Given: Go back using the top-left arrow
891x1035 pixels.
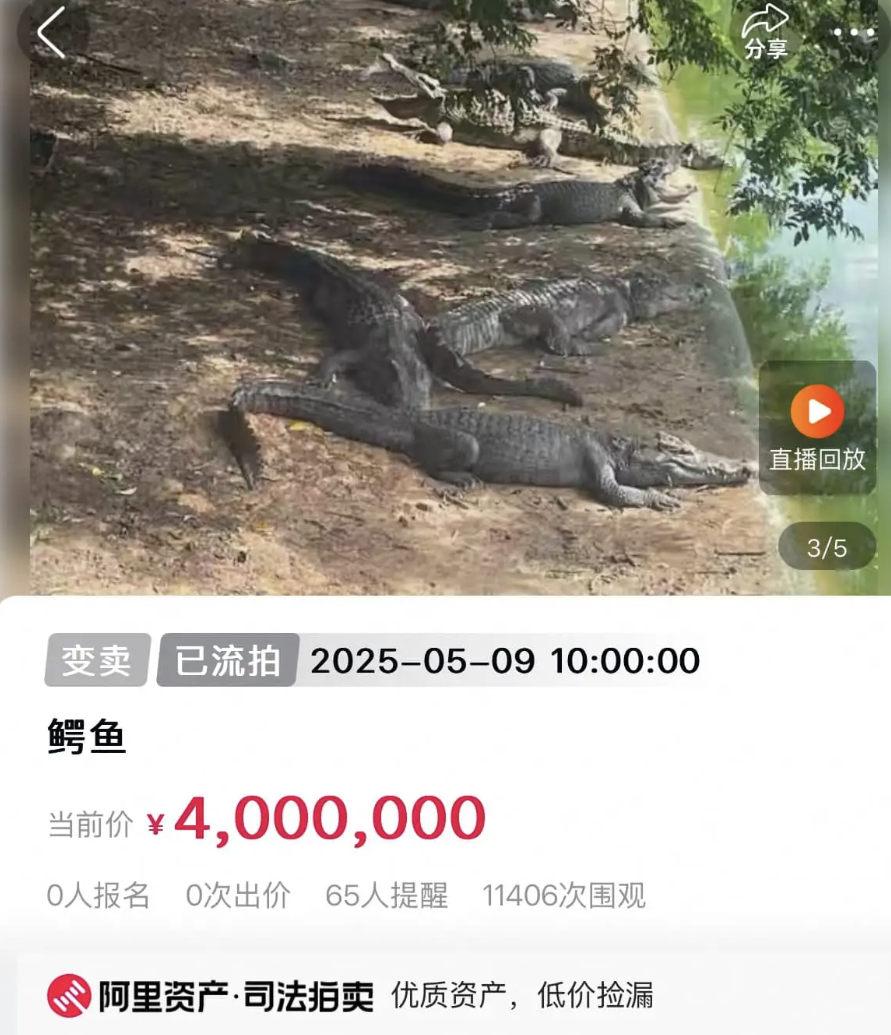Looking at the screenshot, I should click(x=52, y=32).
